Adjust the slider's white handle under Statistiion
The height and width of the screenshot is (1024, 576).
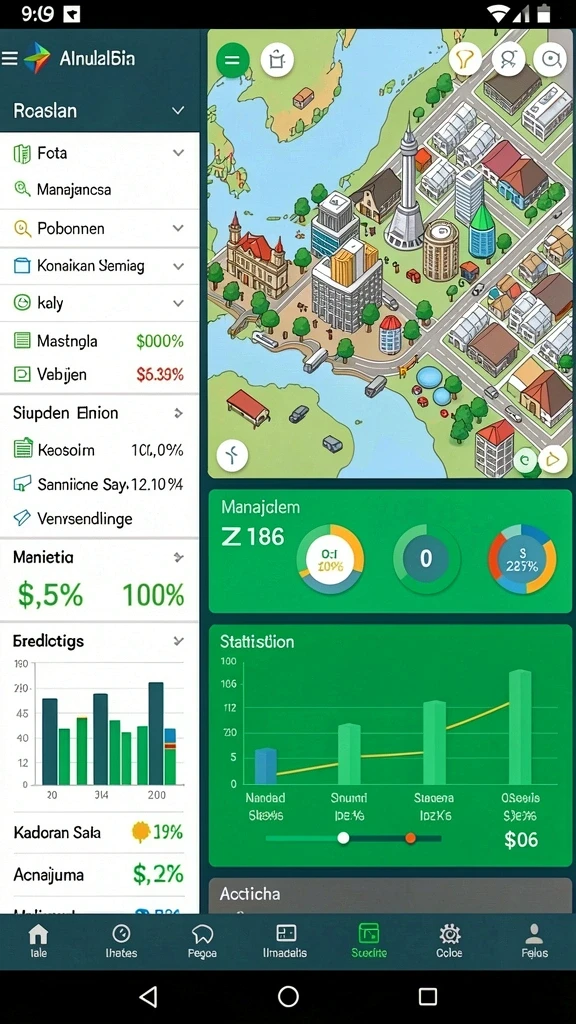pyautogui.click(x=343, y=838)
